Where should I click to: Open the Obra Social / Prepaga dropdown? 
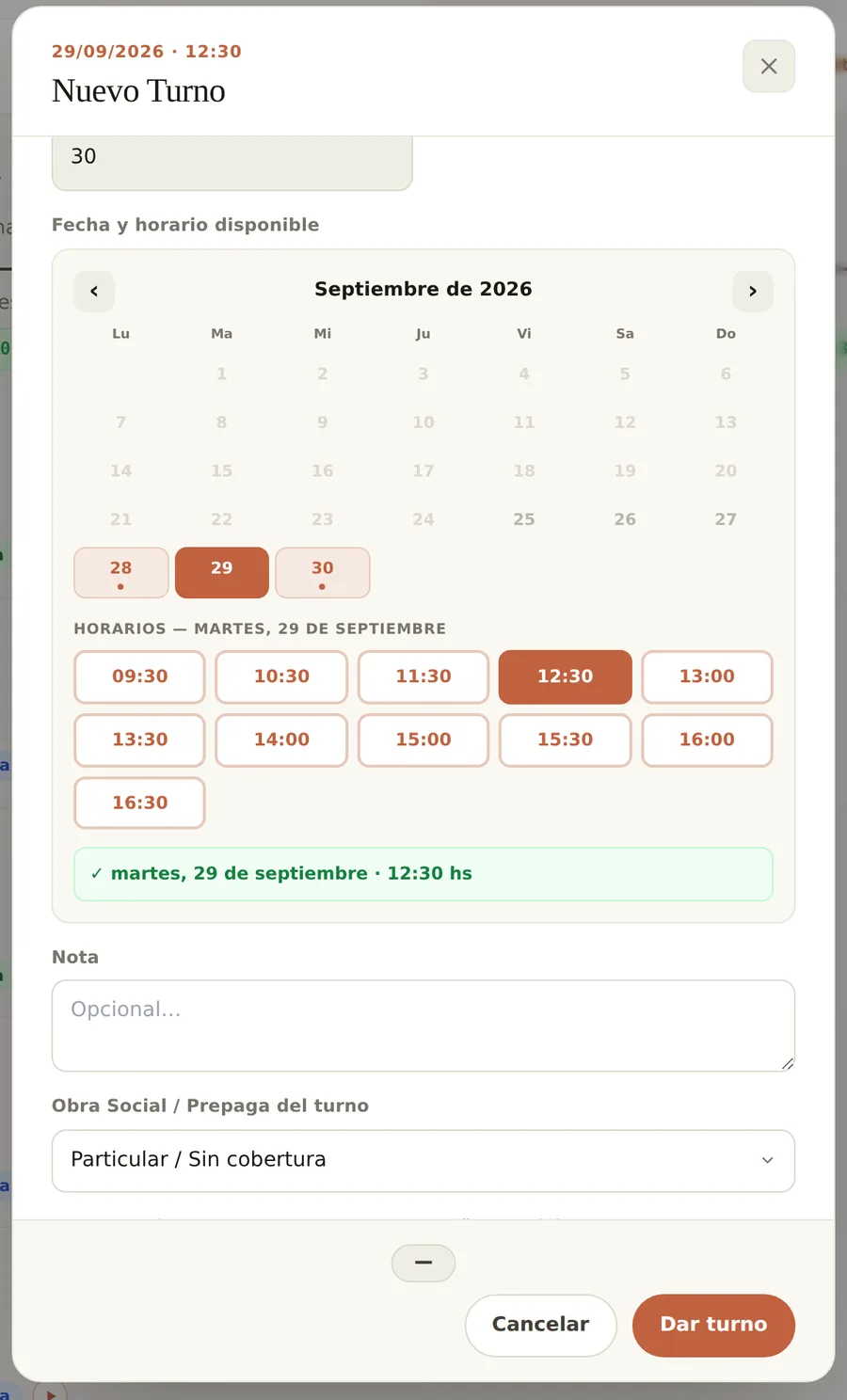click(423, 1160)
